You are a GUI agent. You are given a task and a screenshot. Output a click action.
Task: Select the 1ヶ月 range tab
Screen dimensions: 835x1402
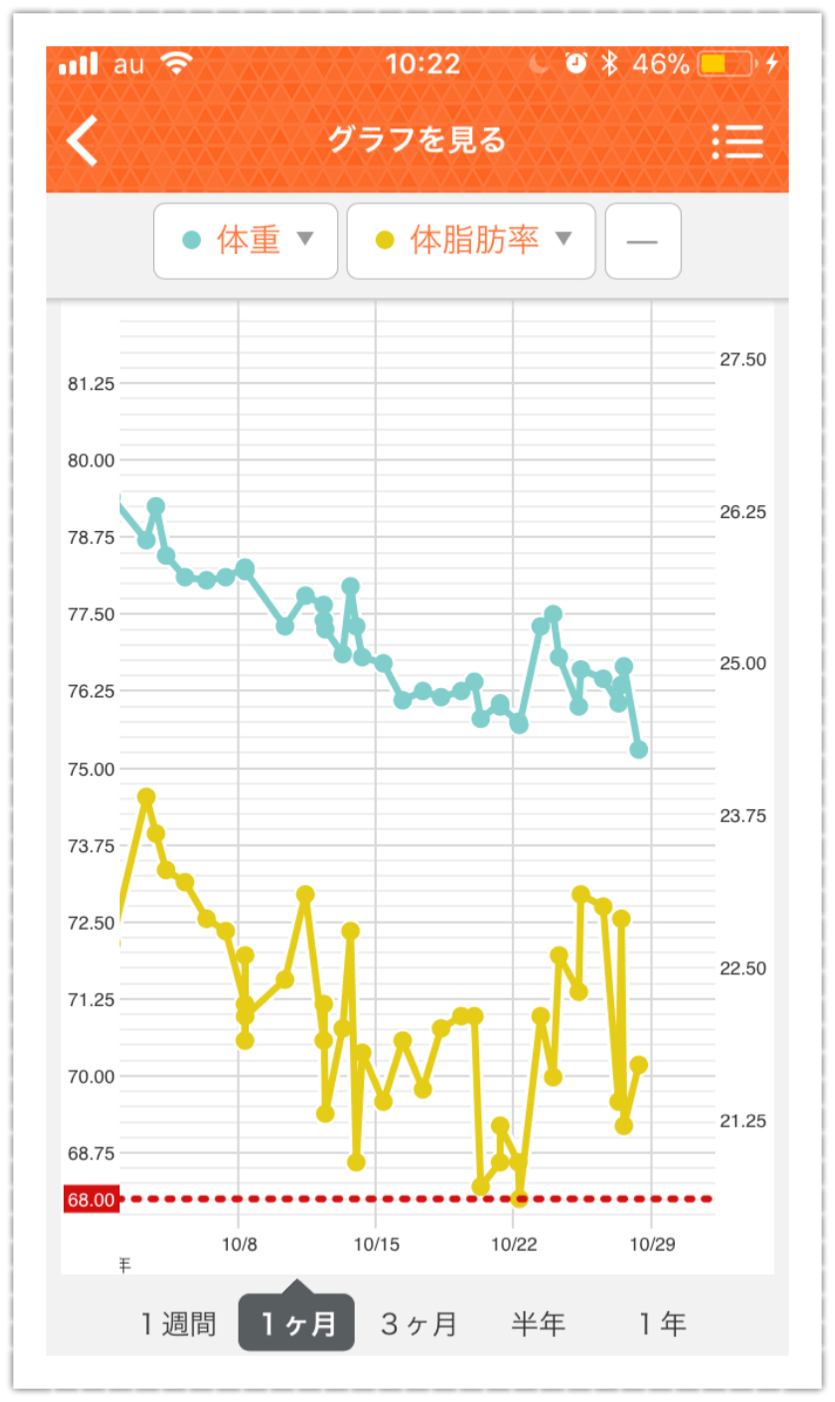click(x=296, y=1324)
